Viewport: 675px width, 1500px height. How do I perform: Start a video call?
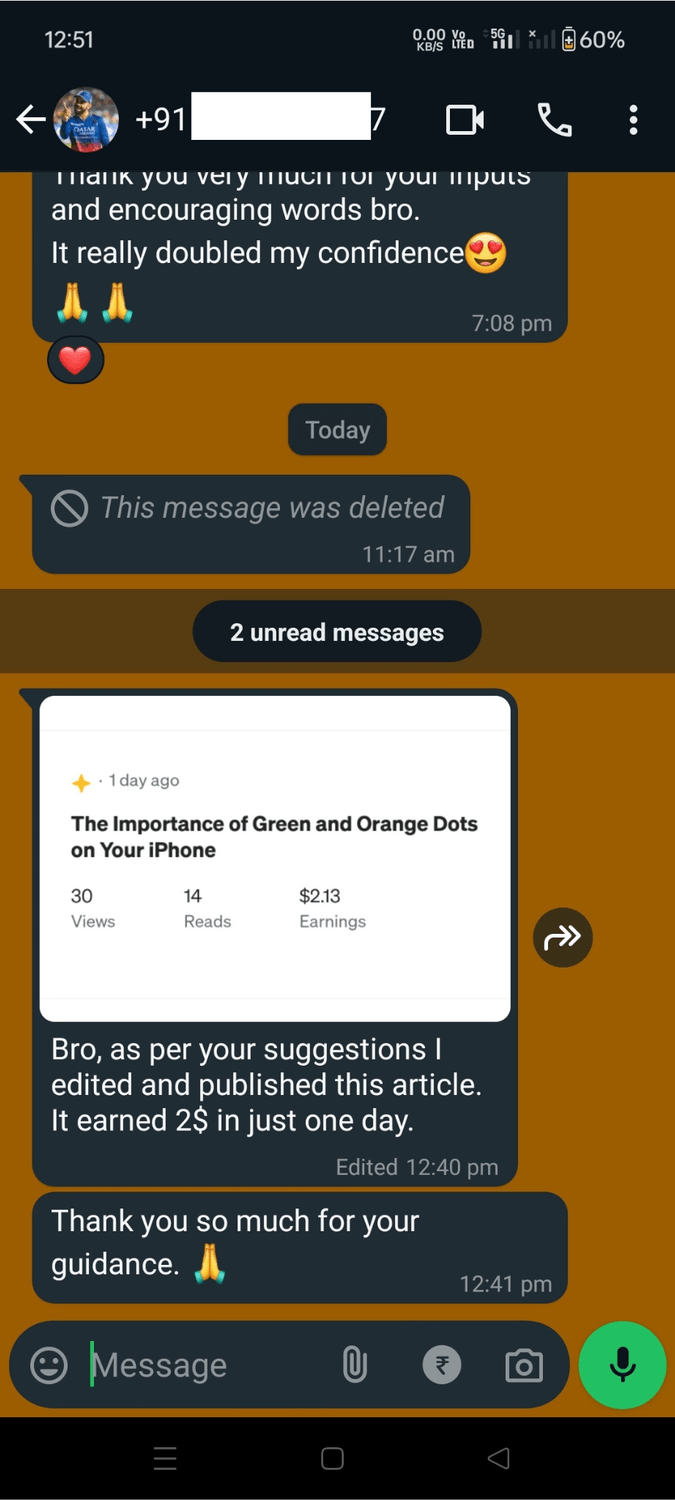(x=465, y=121)
